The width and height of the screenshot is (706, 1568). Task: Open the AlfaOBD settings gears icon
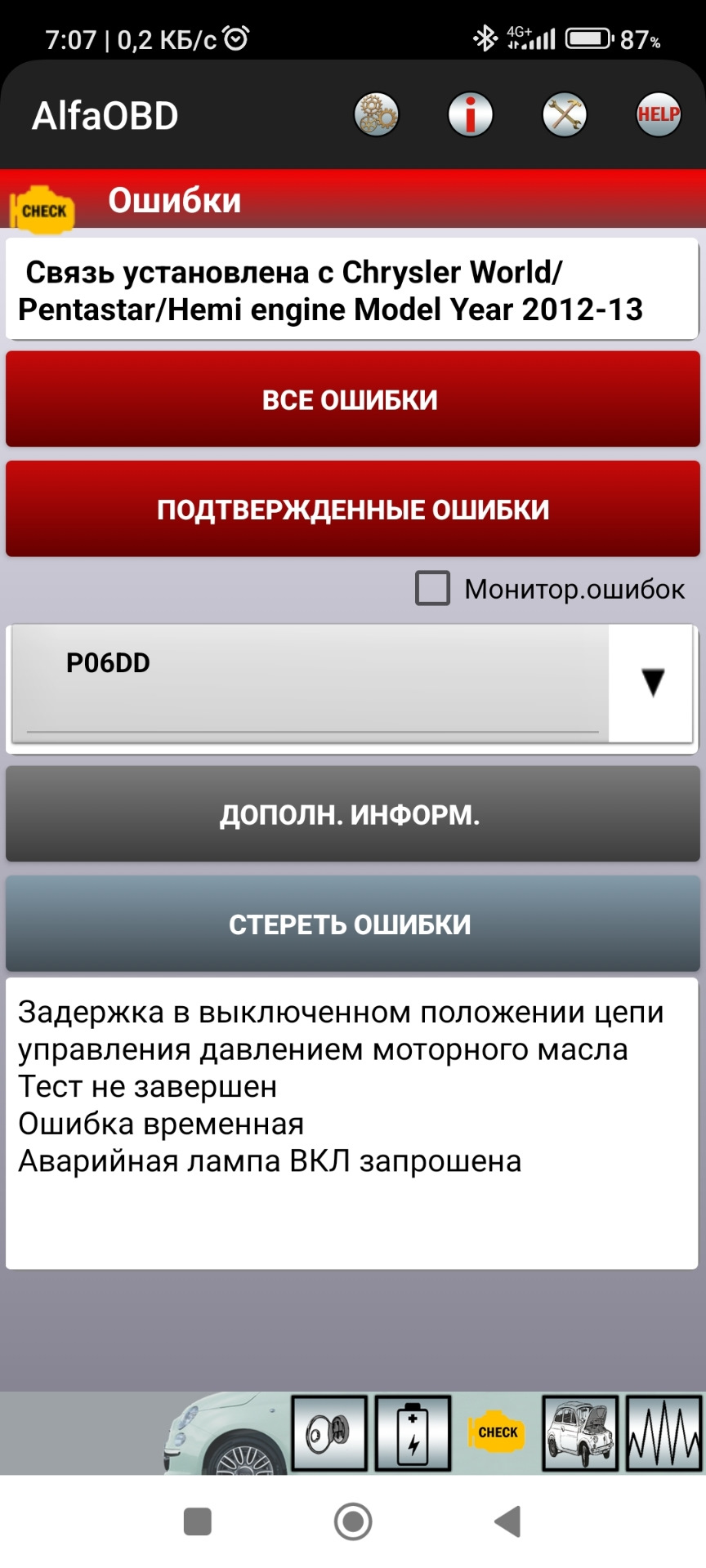coord(376,114)
